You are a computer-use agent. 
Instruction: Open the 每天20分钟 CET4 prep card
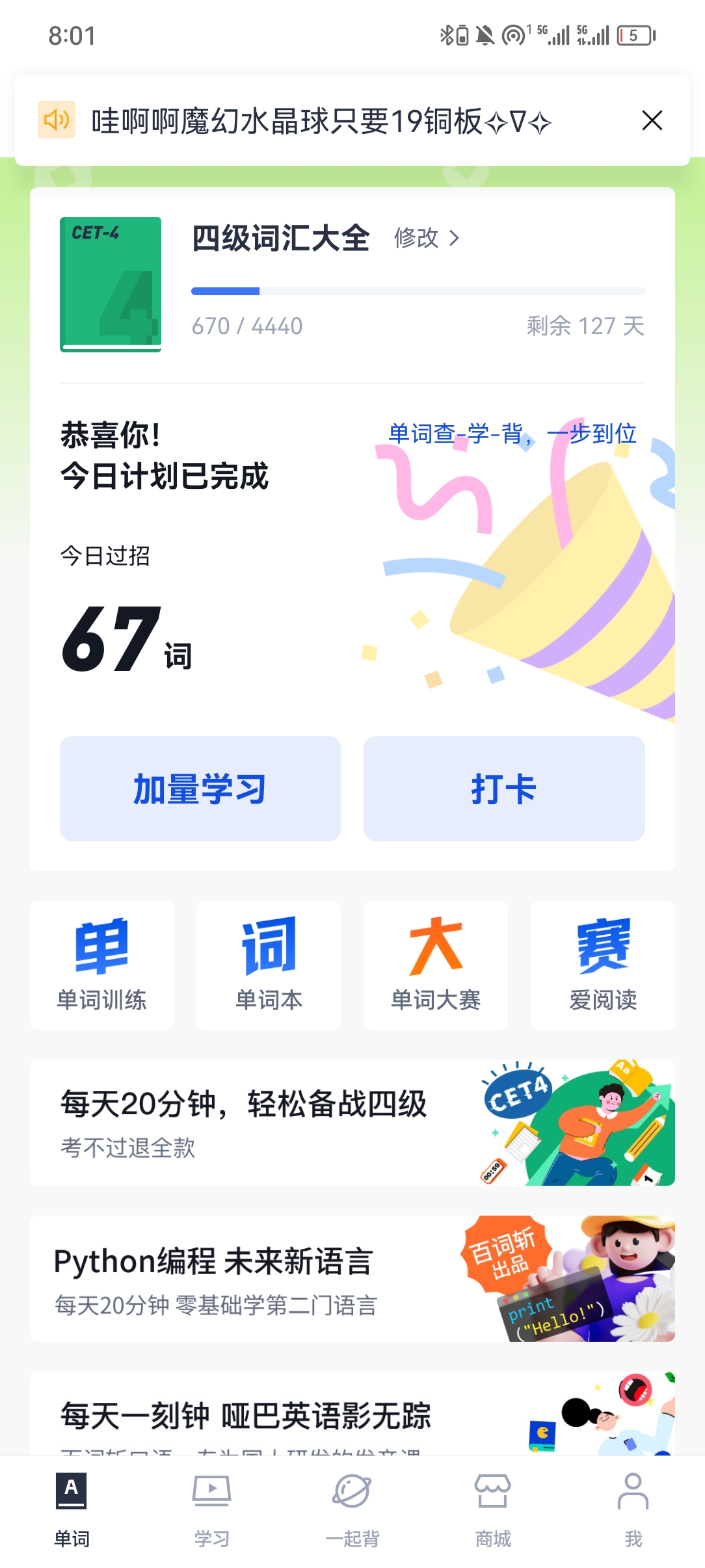click(352, 1123)
